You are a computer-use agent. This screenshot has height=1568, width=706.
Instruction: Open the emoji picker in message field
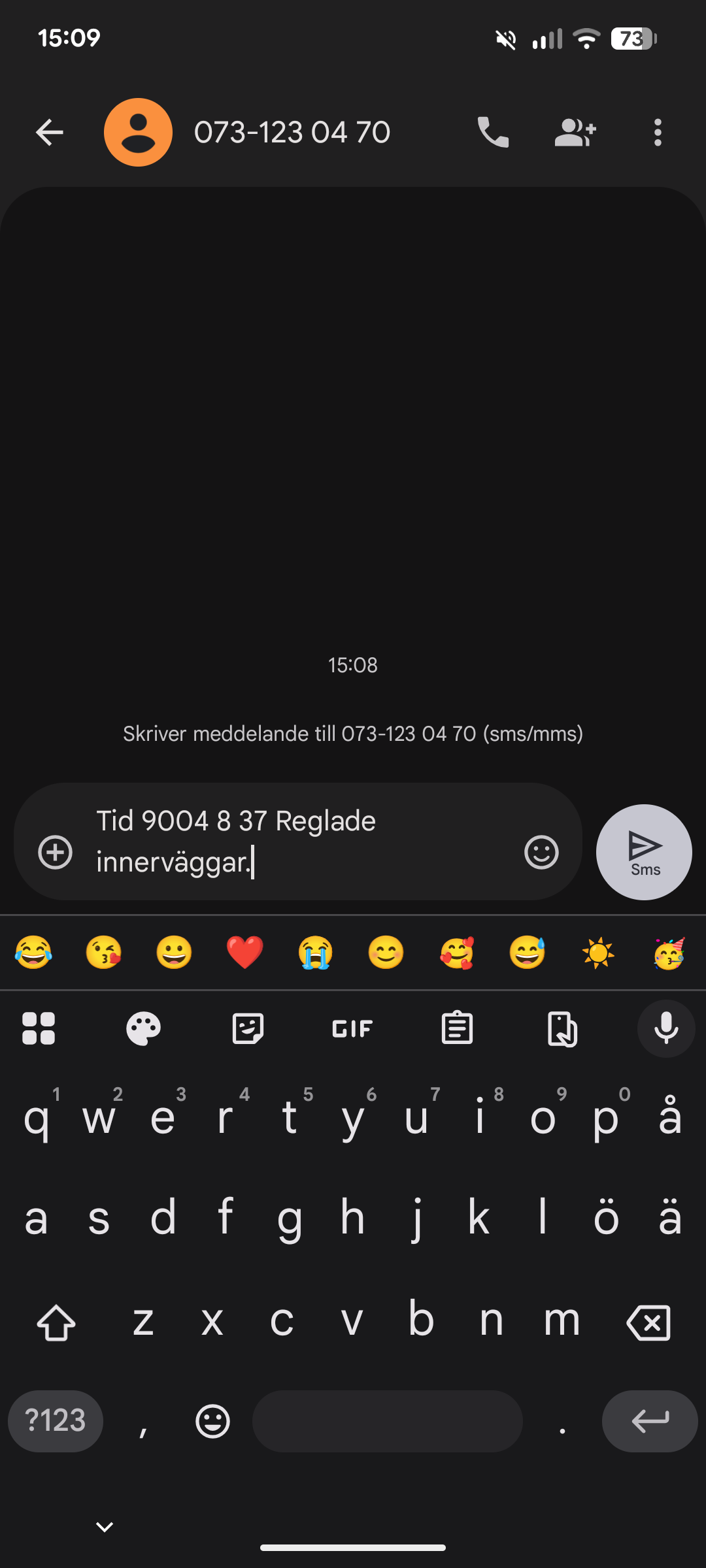coord(541,852)
